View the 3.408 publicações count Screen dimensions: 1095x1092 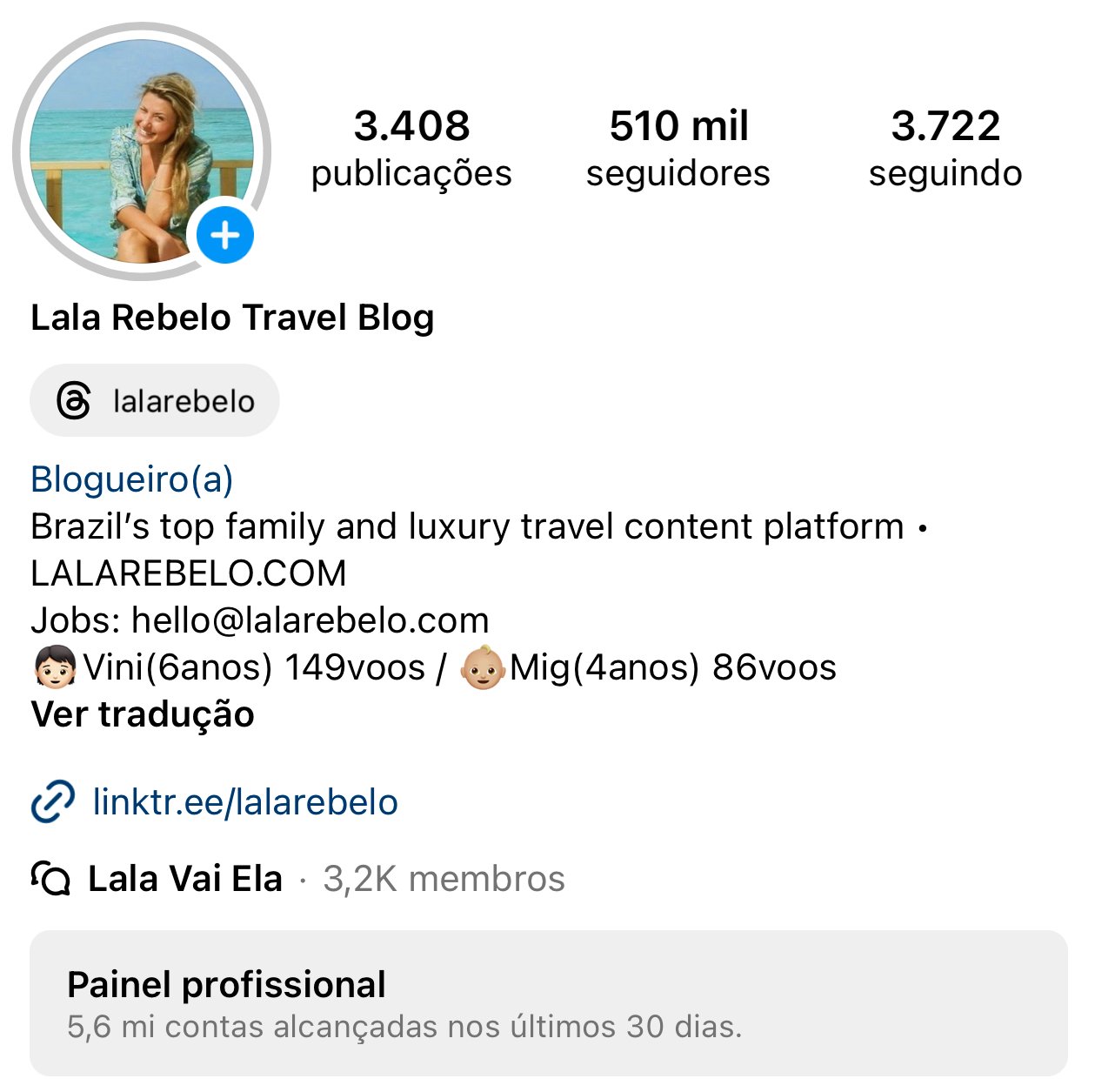411,148
